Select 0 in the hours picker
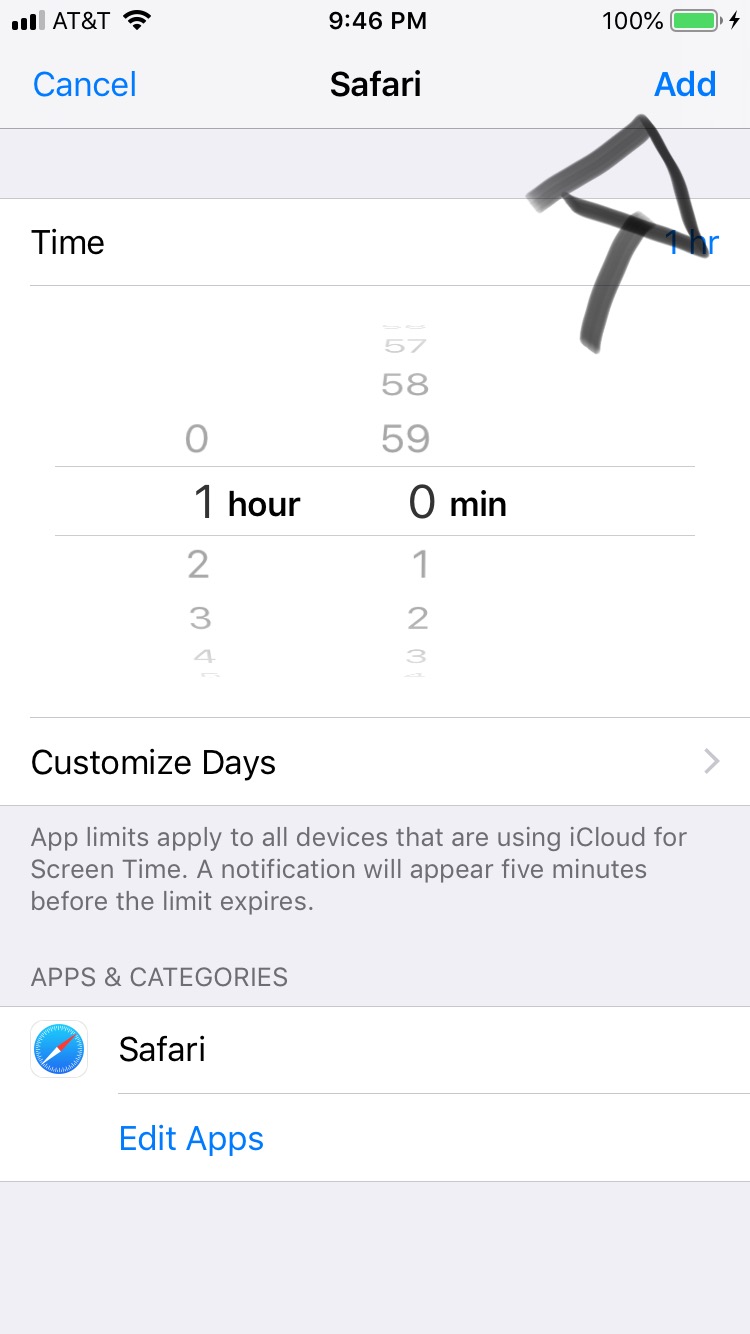This screenshot has width=750, height=1334. 196,438
